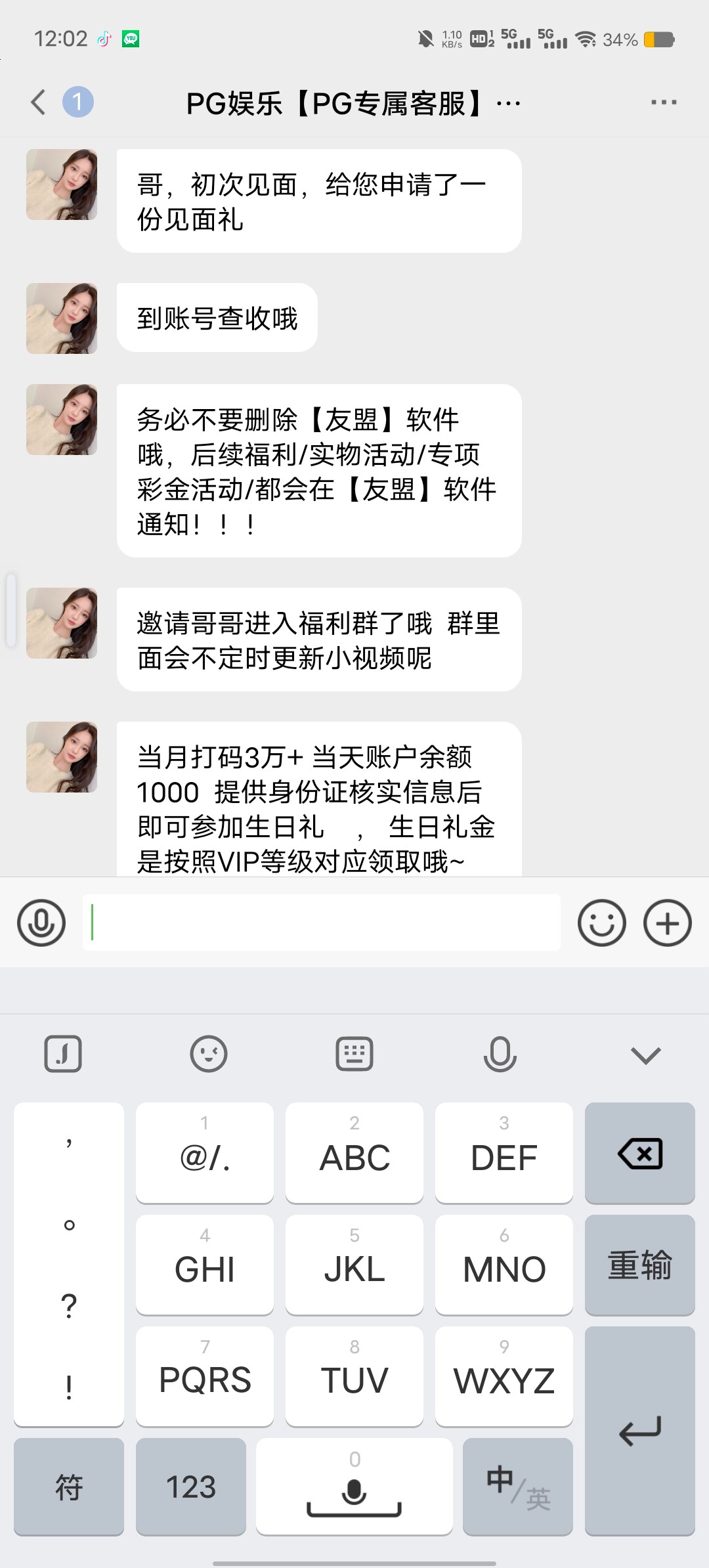Screen dimensions: 709x1568
Task: Tap the return key
Action: (639, 1431)
